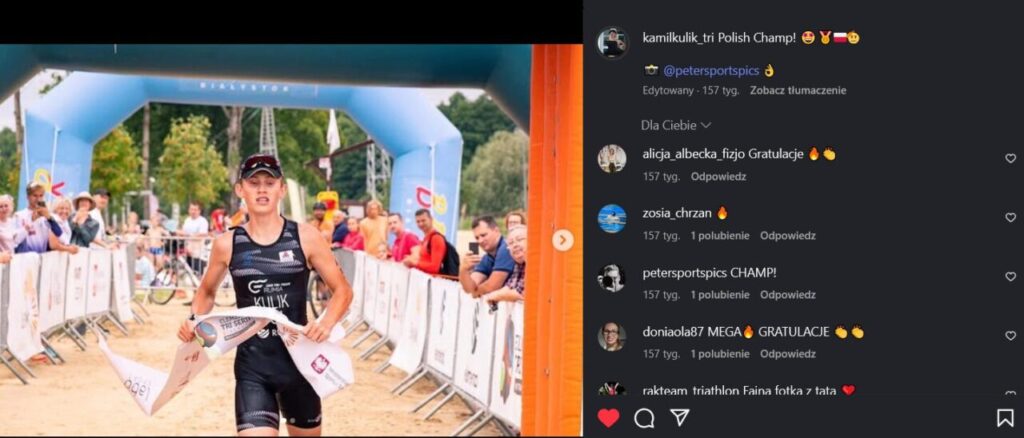The width and height of the screenshot is (1024, 438).
Task: Bookmark this post
Action: [1005, 418]
